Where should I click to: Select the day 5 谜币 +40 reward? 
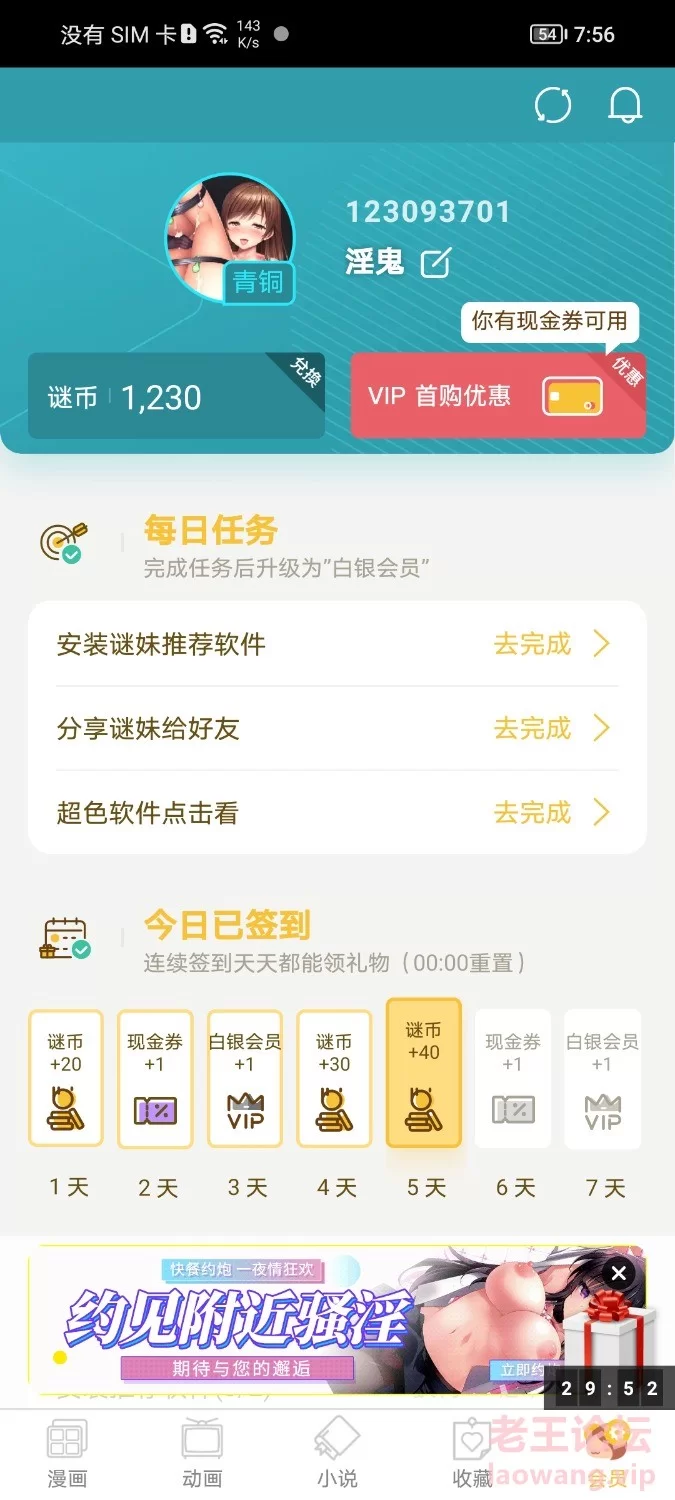point(424,1072)
